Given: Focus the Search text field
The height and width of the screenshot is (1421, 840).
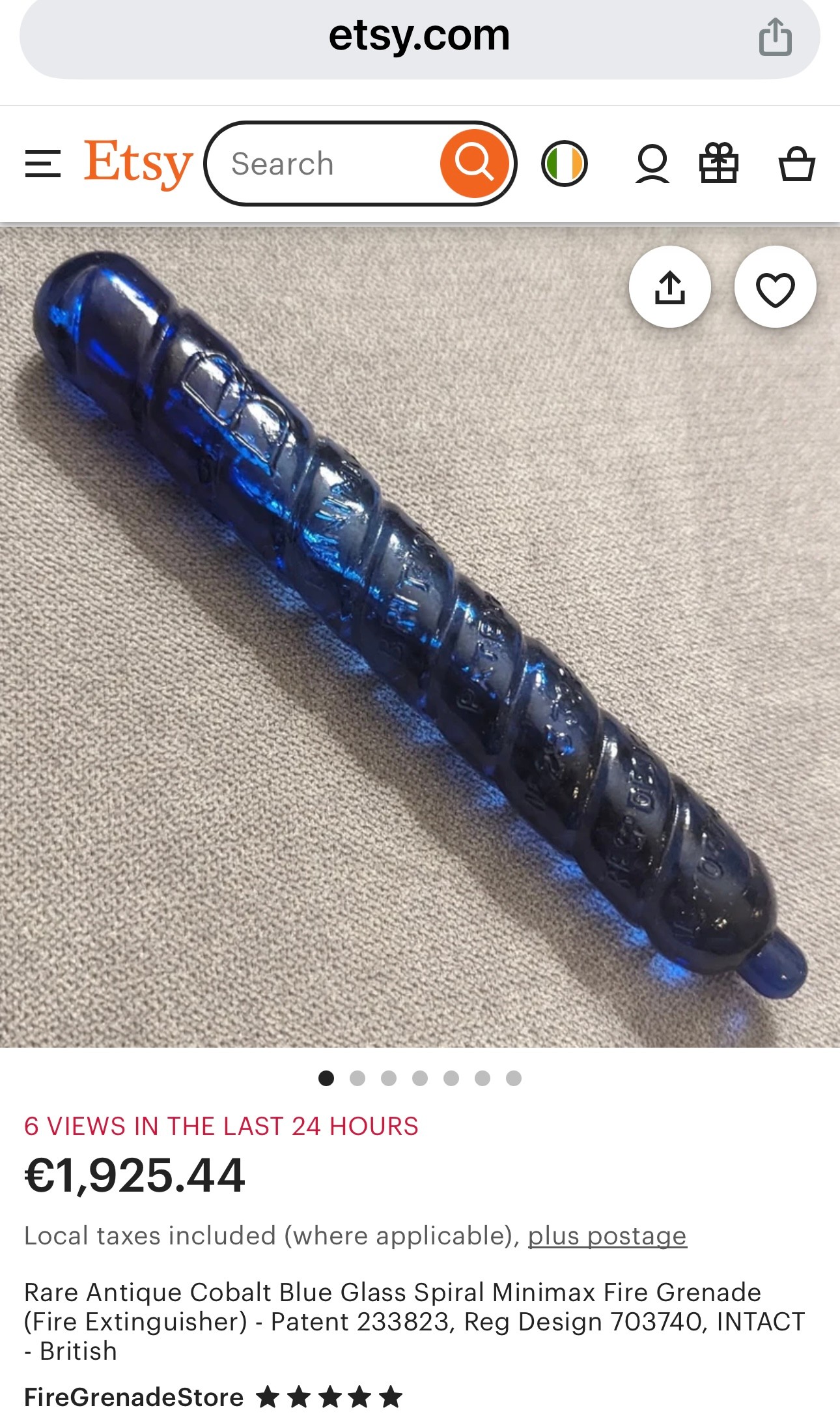Looking at the screenshot, I should coord(326,164).
